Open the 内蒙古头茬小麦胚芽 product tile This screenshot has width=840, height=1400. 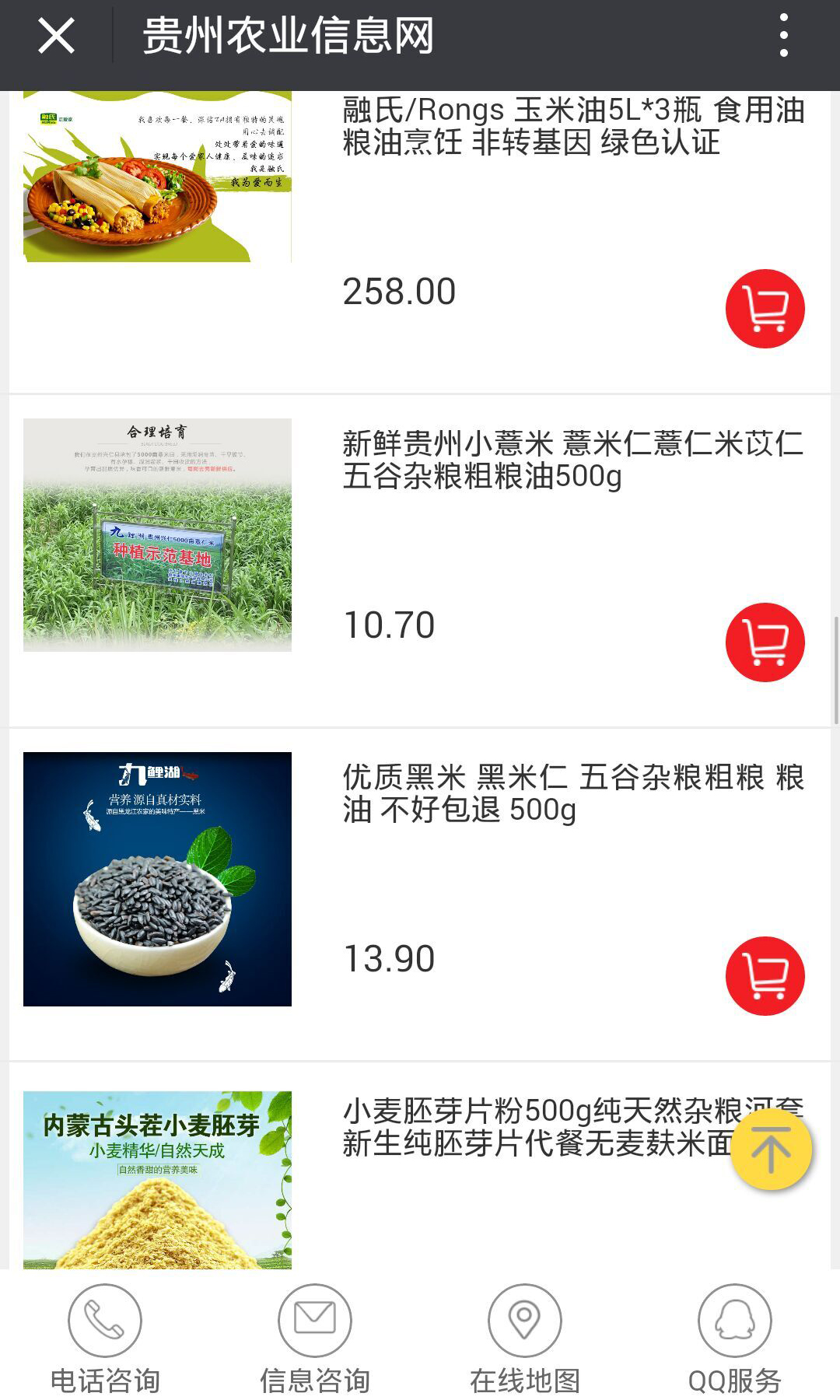point(157,1179)
